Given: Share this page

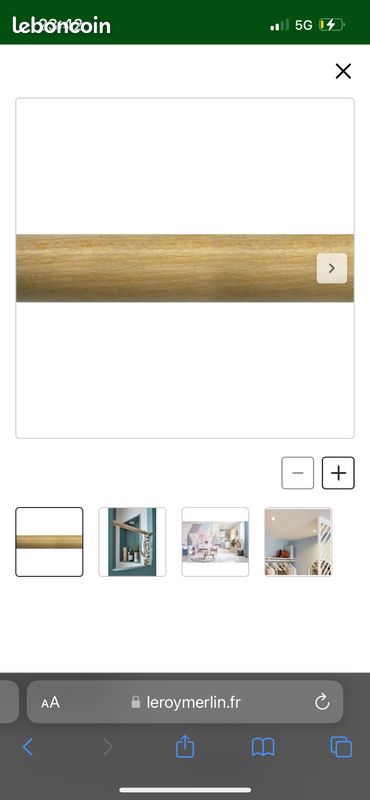Looking at the screenshot, I should click(185, 746).
